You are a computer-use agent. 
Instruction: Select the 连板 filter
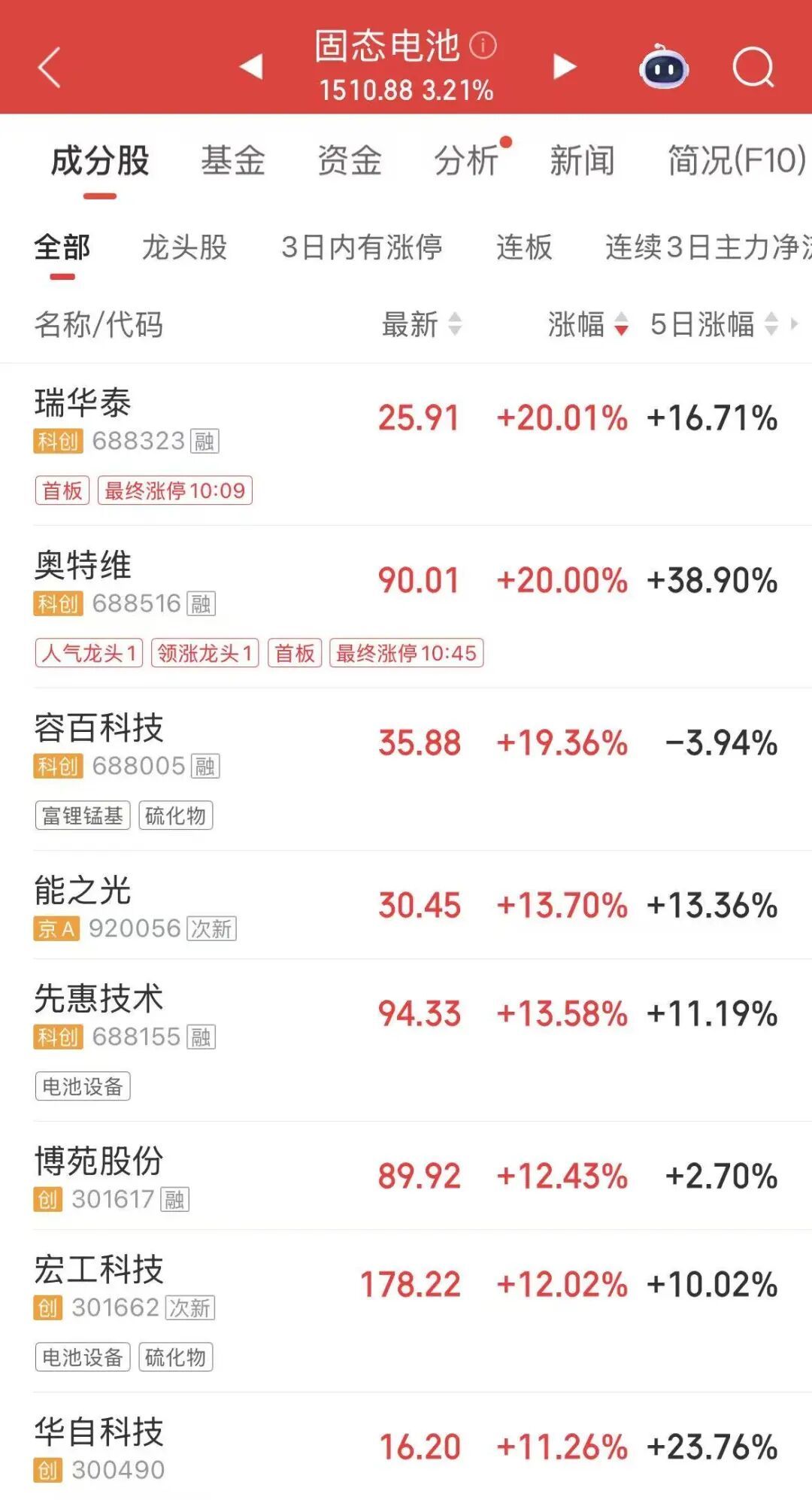point(524,247)
